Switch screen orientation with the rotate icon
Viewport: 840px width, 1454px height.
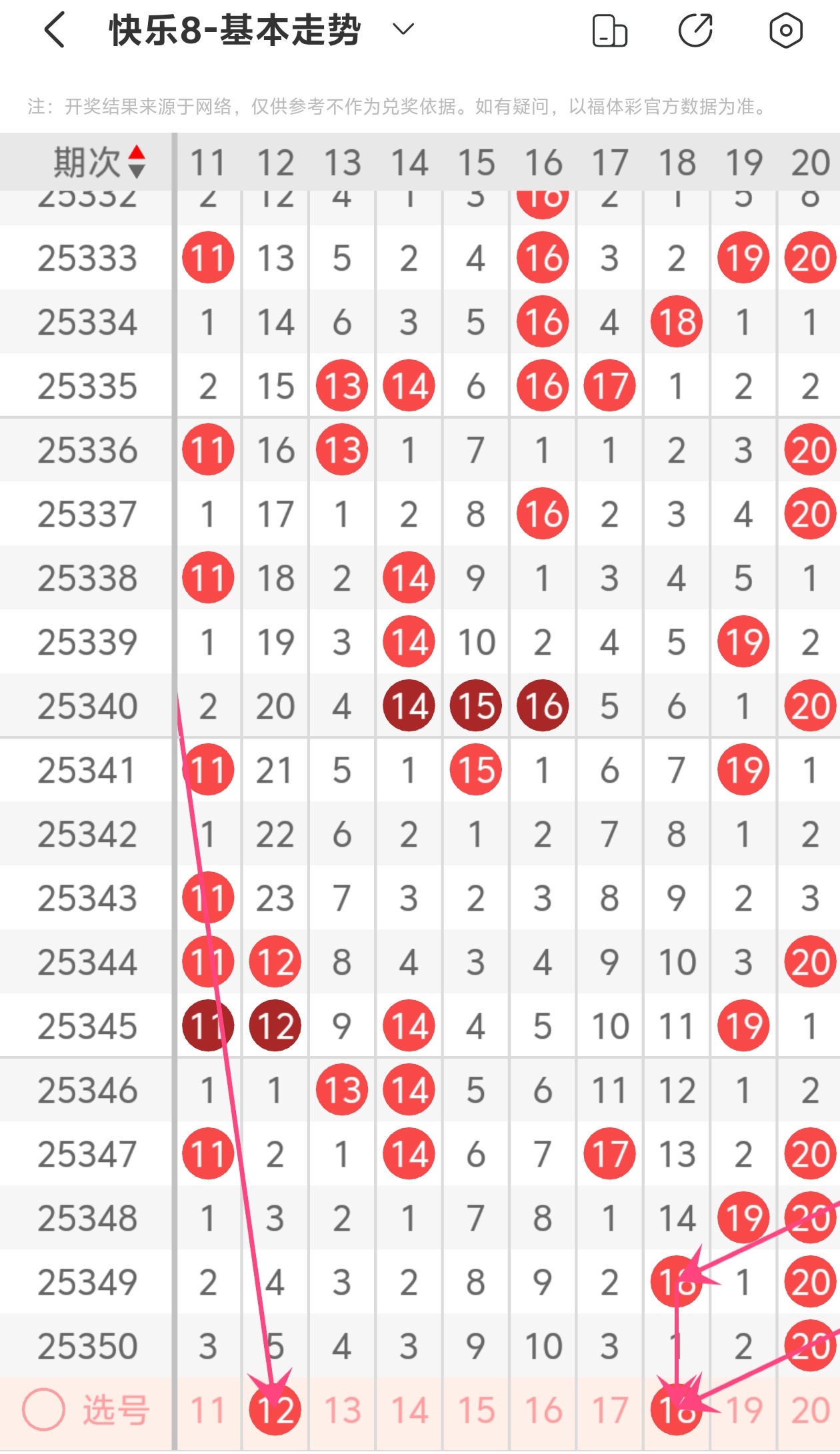(x=609, y=31)
